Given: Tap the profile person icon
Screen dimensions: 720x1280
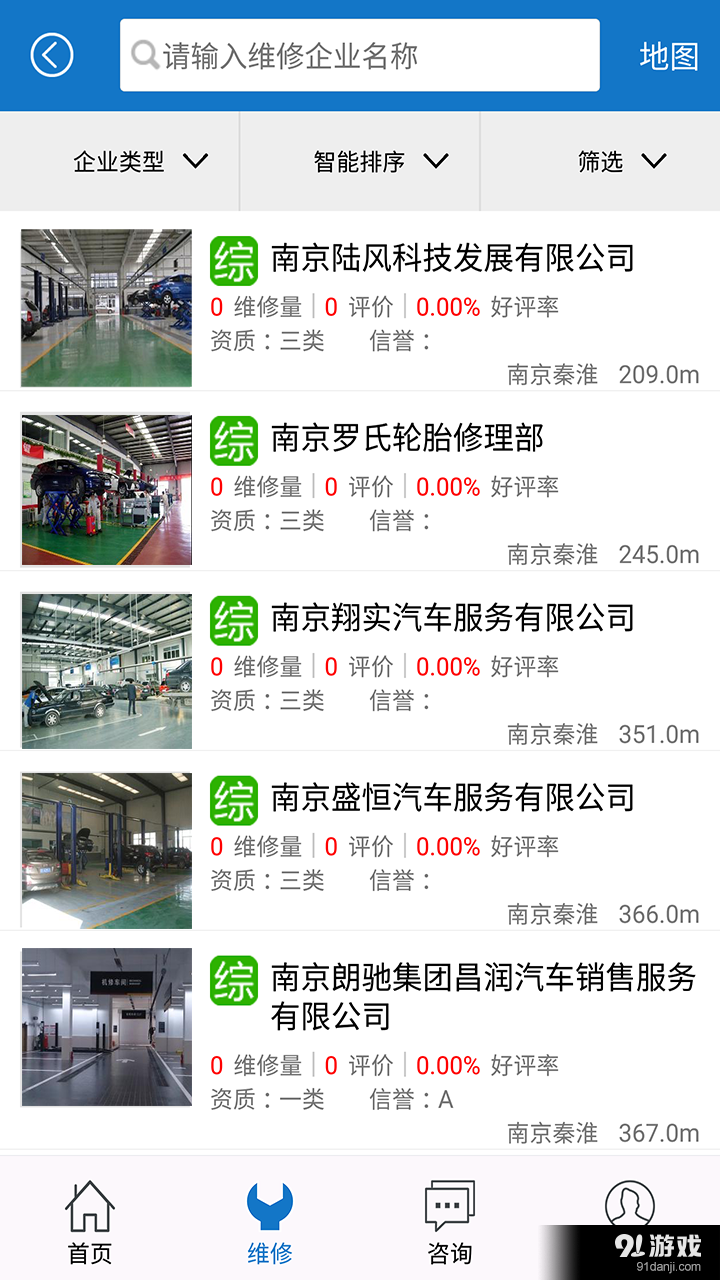Looking at the screenshot, I should 629,1207.
